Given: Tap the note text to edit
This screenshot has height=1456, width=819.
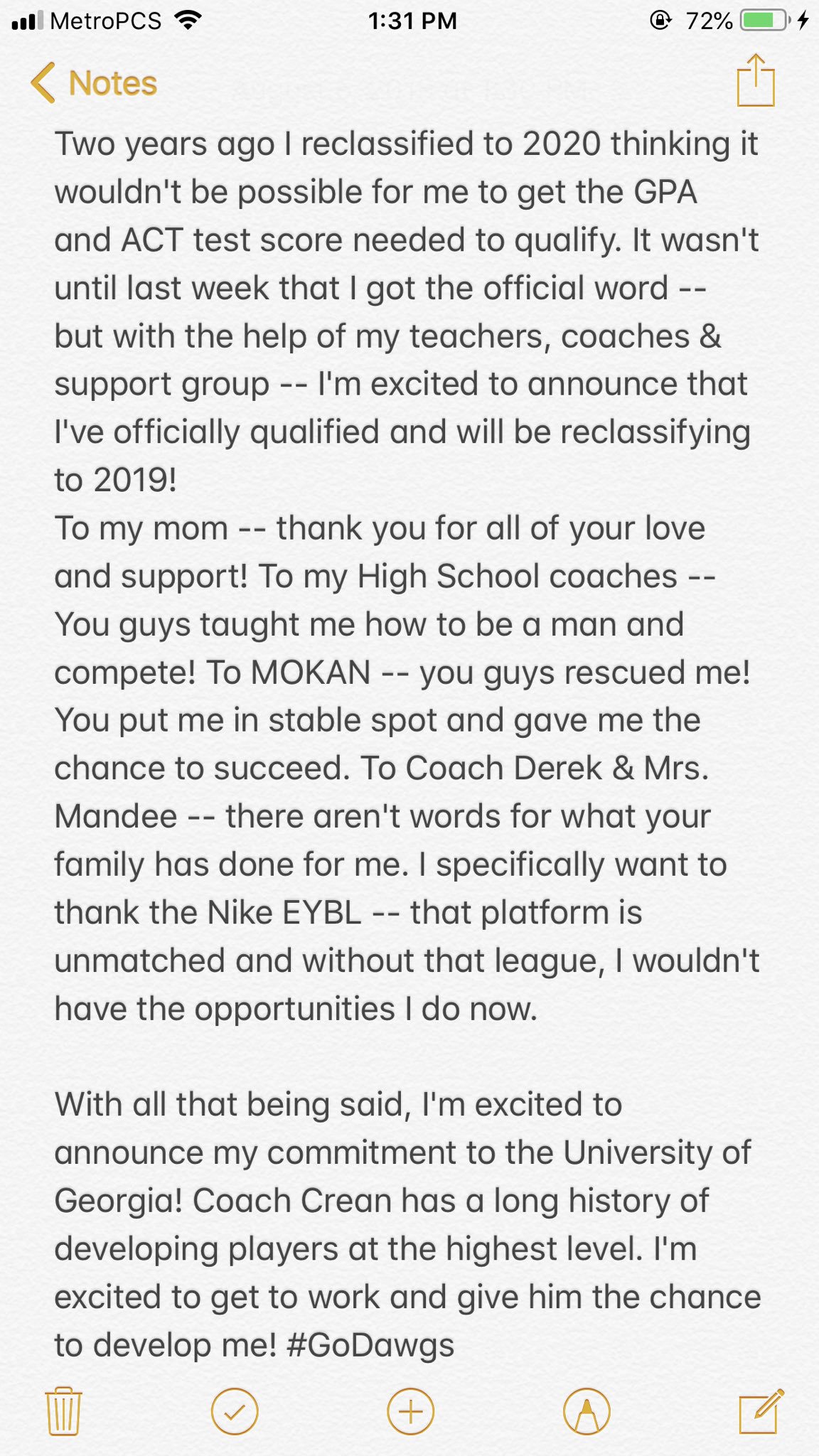Looking at the screenshot, I should pyautogui.click(x=408, y=744).
